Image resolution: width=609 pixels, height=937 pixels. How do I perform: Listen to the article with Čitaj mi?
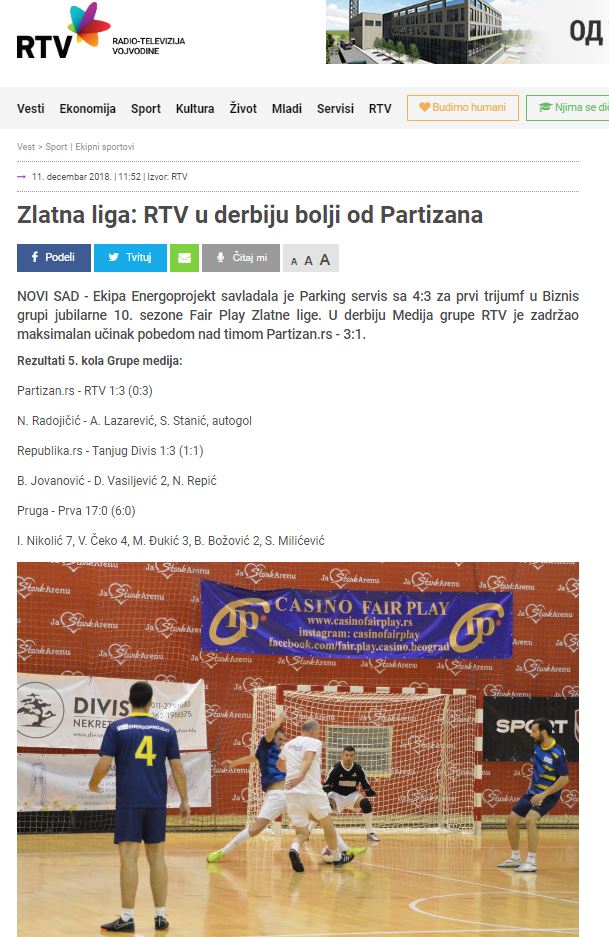coord(241,258)
